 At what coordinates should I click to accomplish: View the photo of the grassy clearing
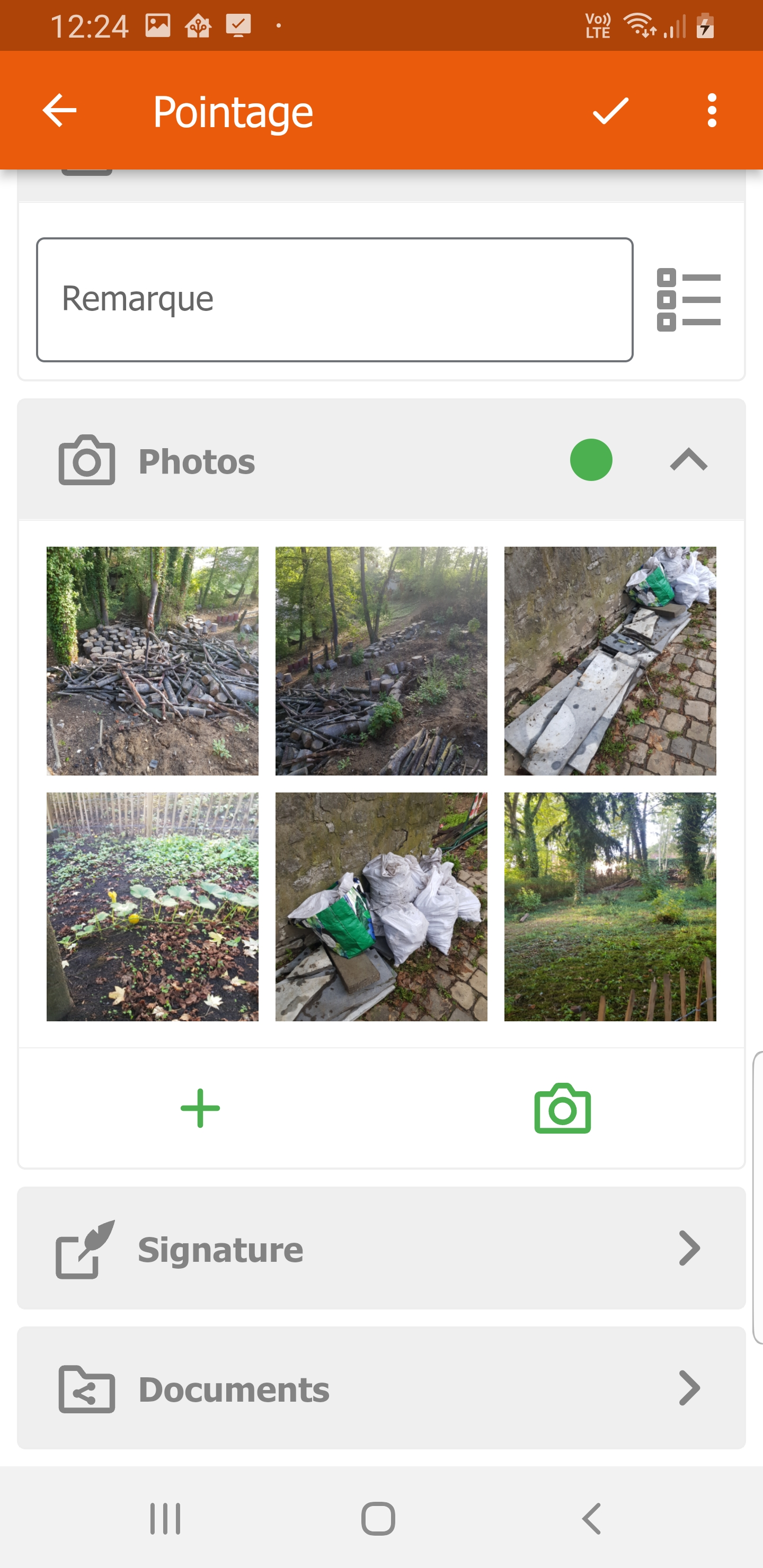pyautogui.click(x=609, y=906)
